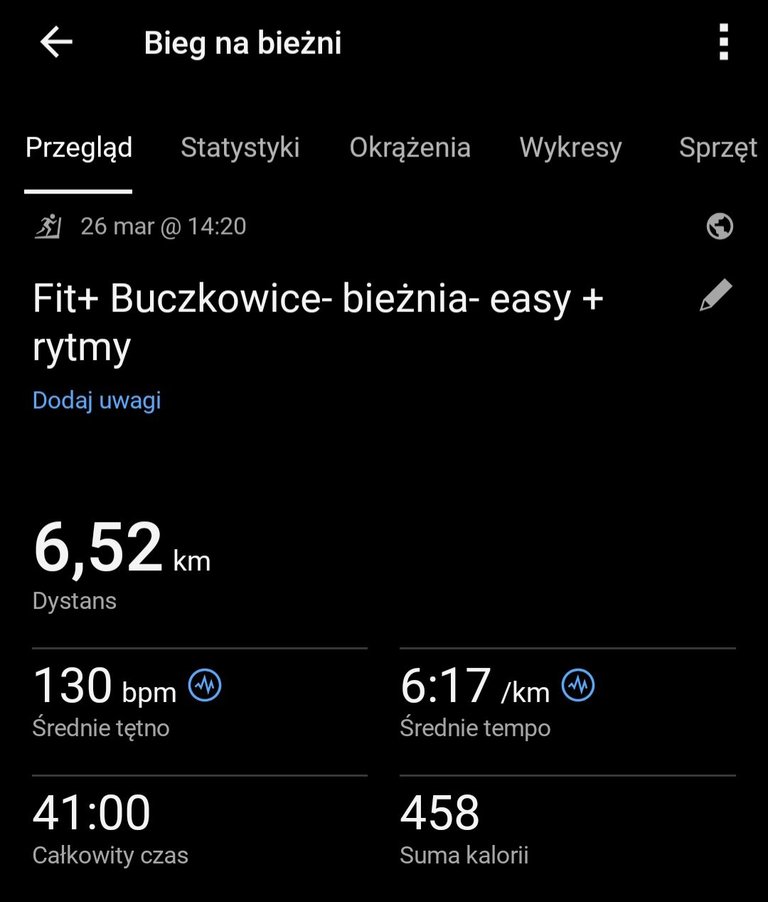Edit the activity name with pencil icon

click(x=715, y=296)
